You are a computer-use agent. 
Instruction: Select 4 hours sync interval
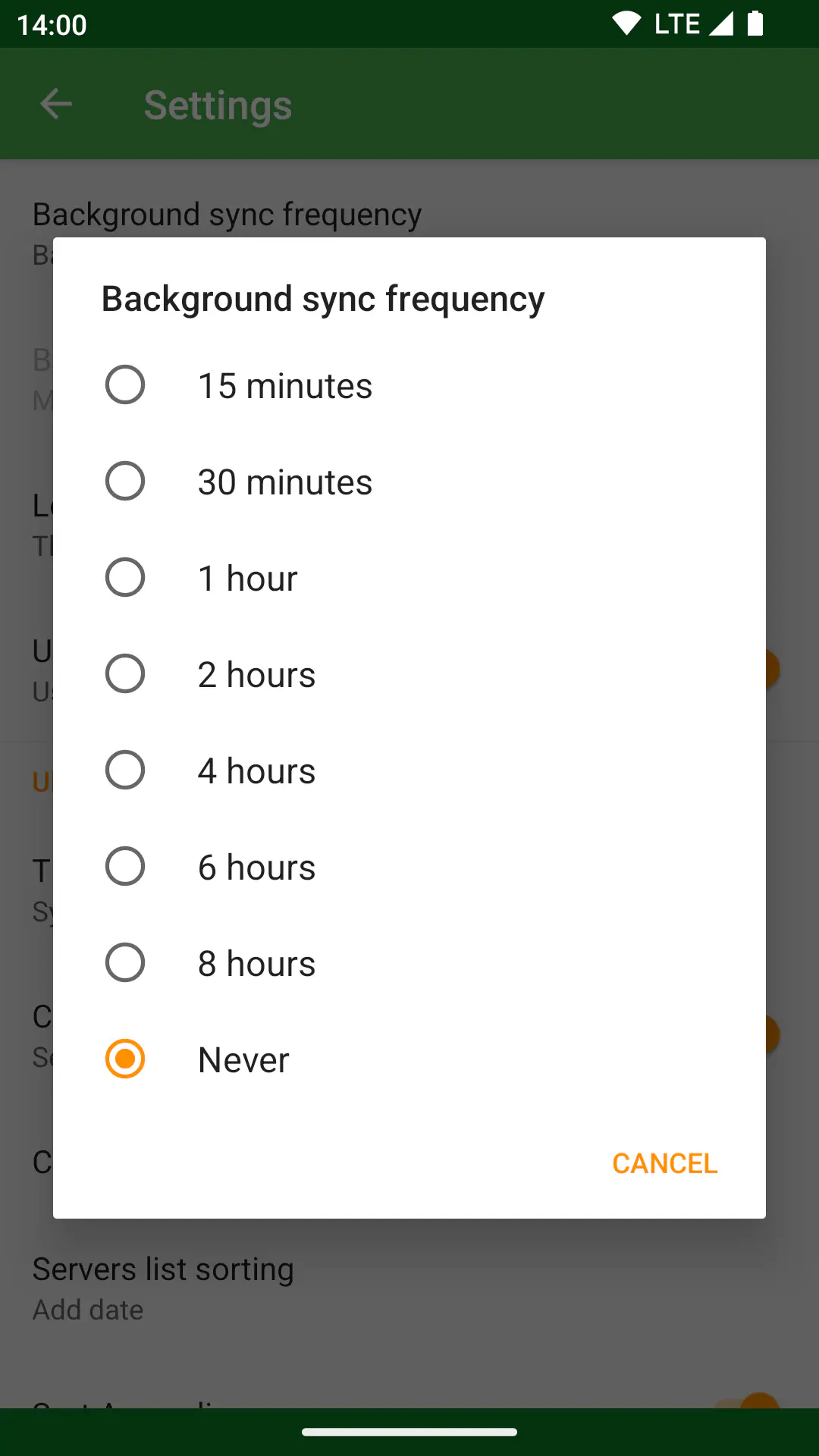coord(409,770)
